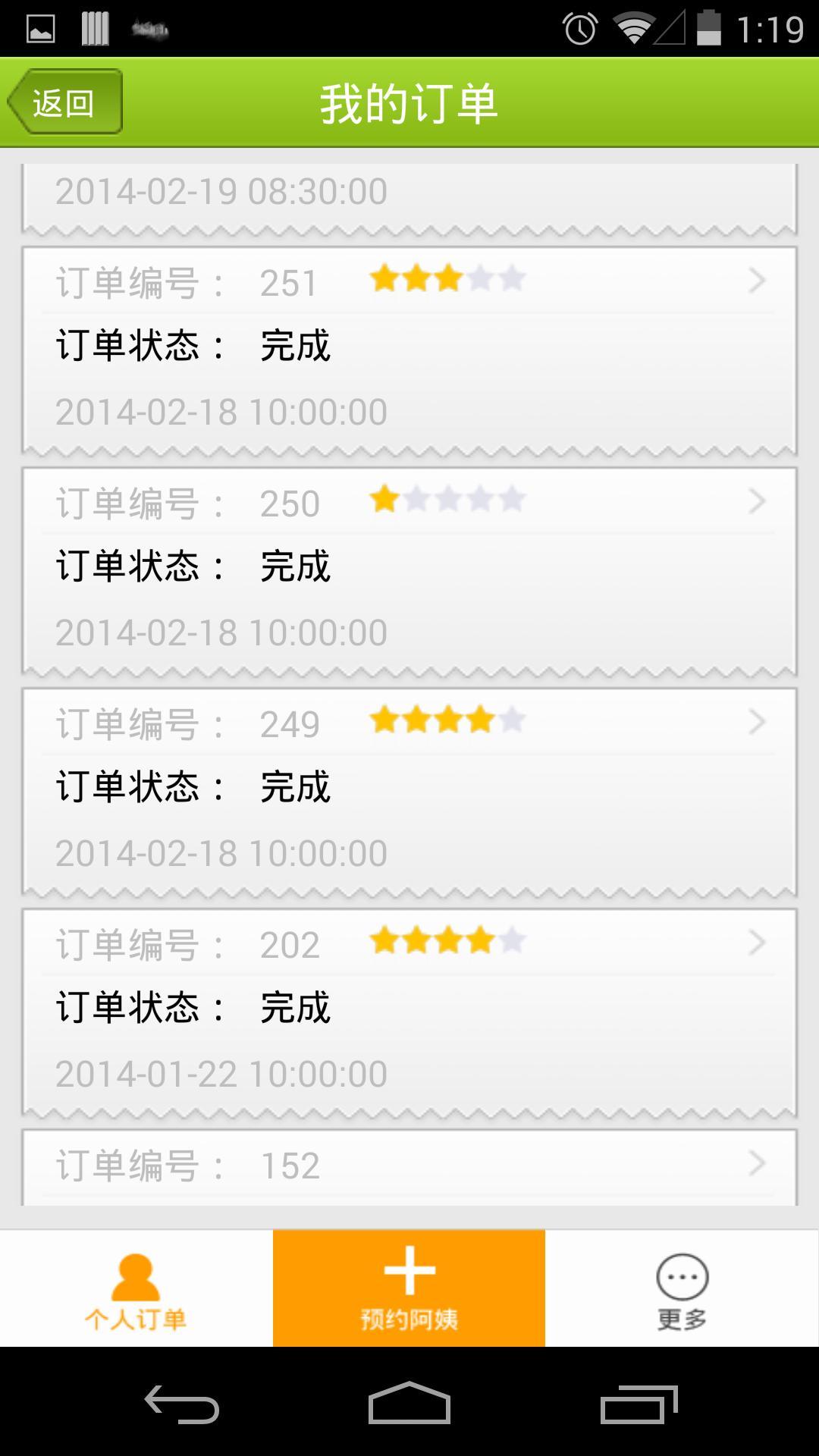
Task: Tap the 返回 back button
Action: 65,102
